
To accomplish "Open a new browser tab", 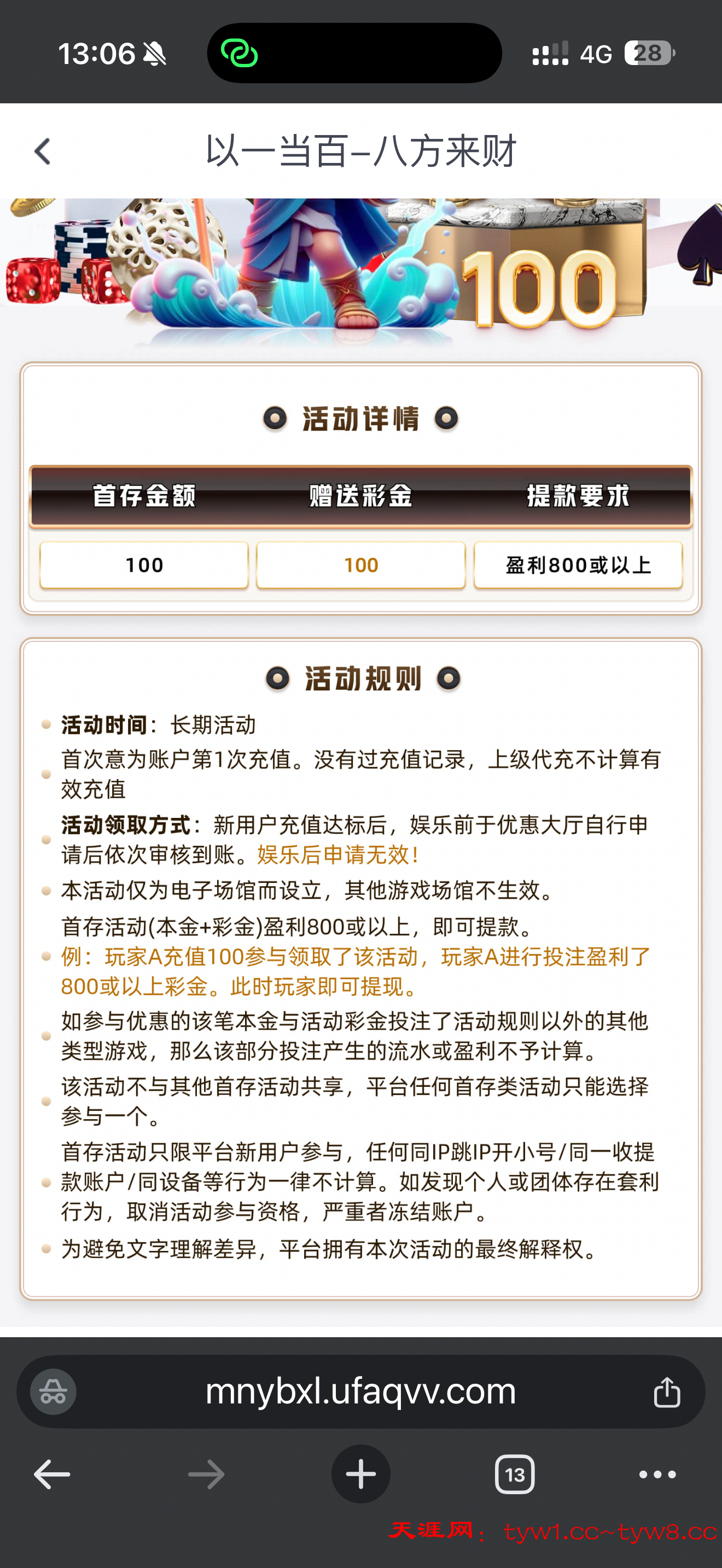I will [360, 1475].
